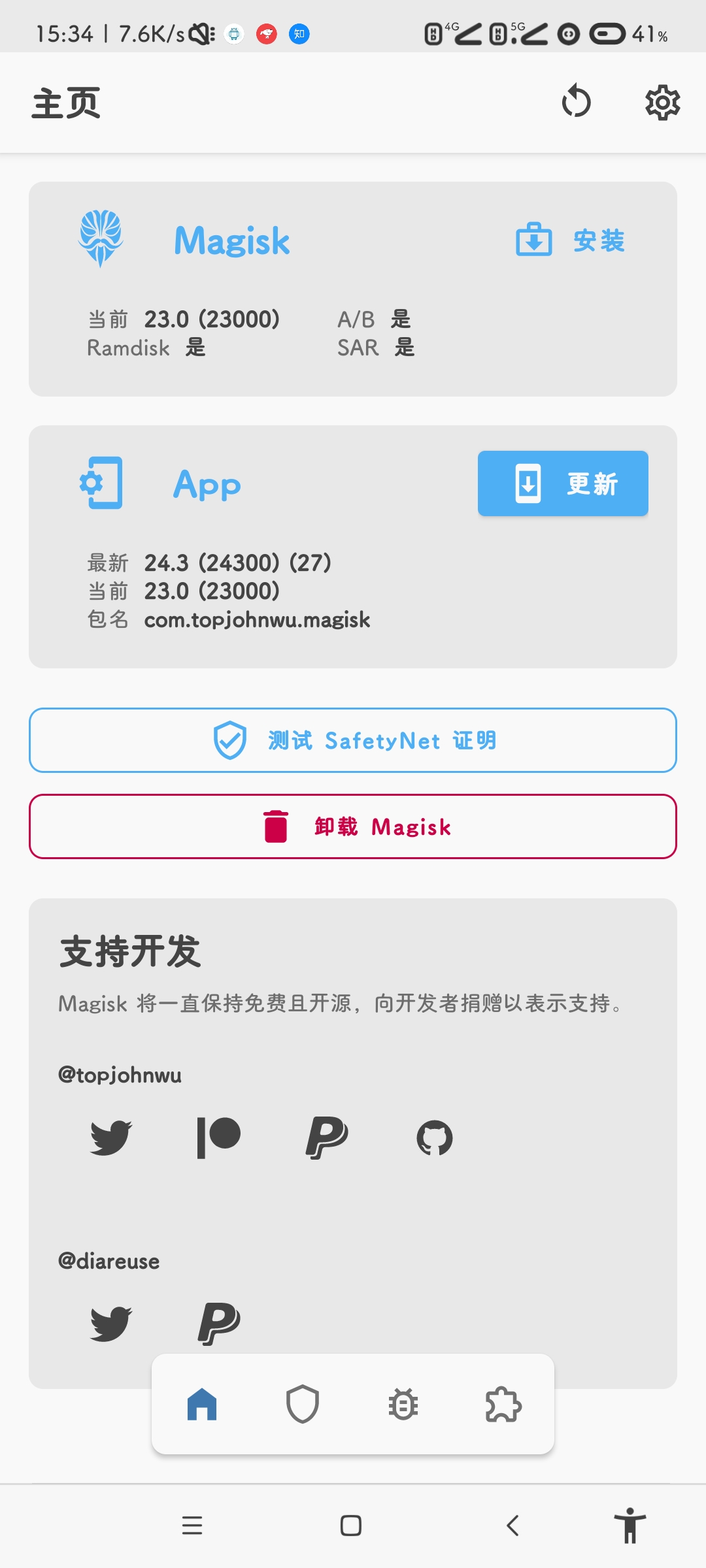Tap 卸载 Magisk to uninstall
This screenshot has width=706, height=1568.
click(352, 826)
